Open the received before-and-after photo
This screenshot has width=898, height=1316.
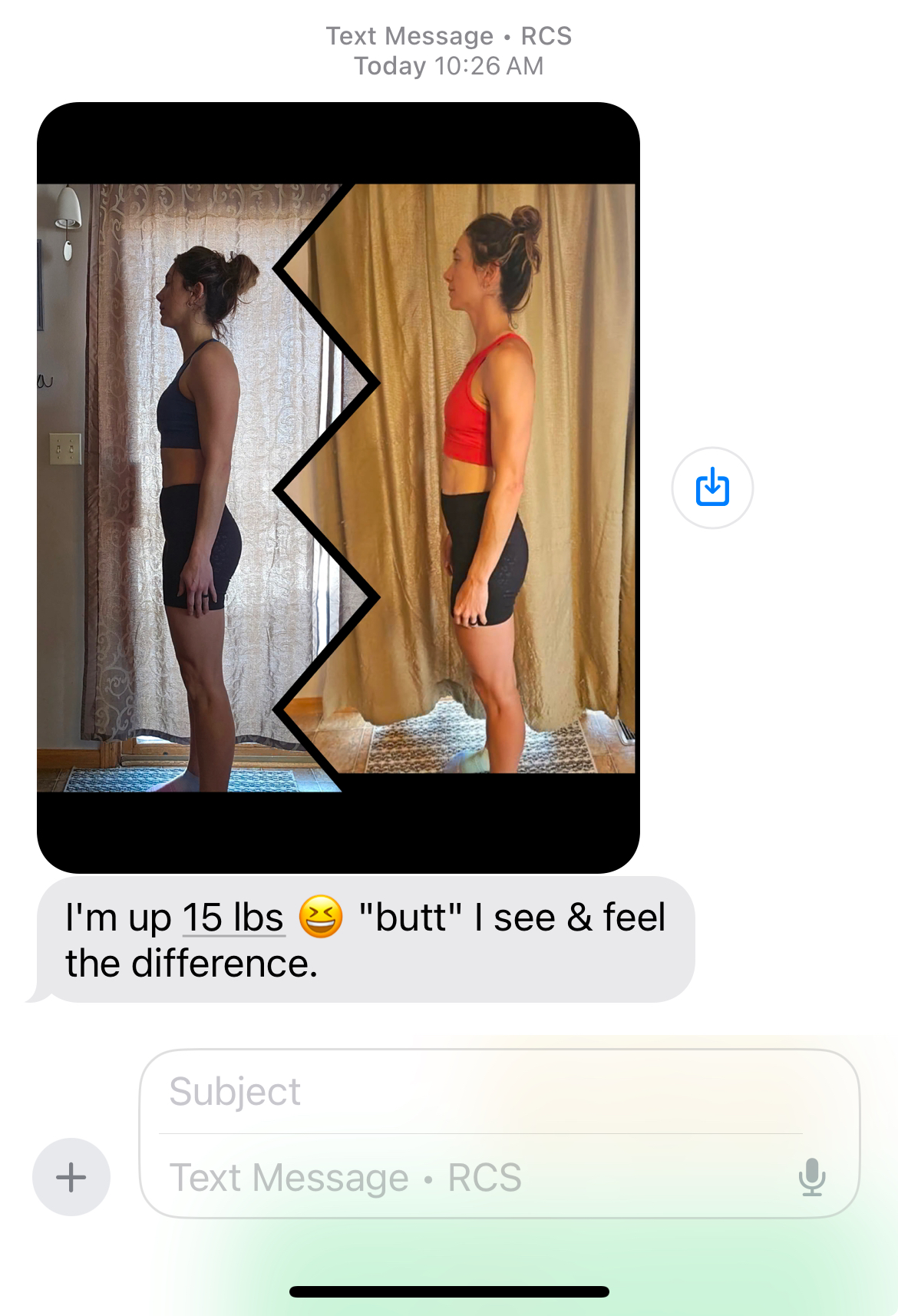[x=338, y=488]
